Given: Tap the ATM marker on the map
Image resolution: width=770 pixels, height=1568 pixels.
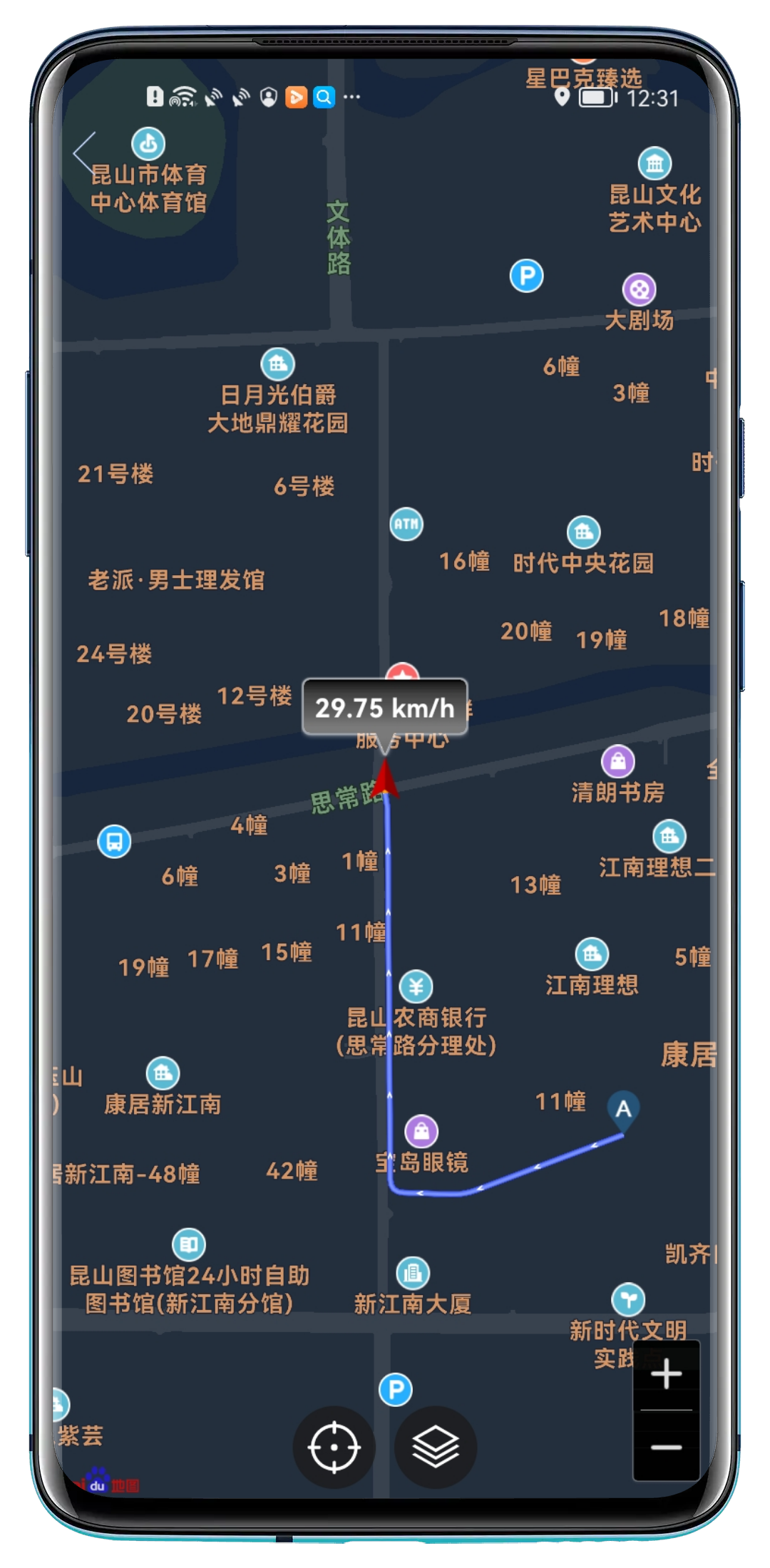Looking at the screenshot, I should (x=406, y=525).
